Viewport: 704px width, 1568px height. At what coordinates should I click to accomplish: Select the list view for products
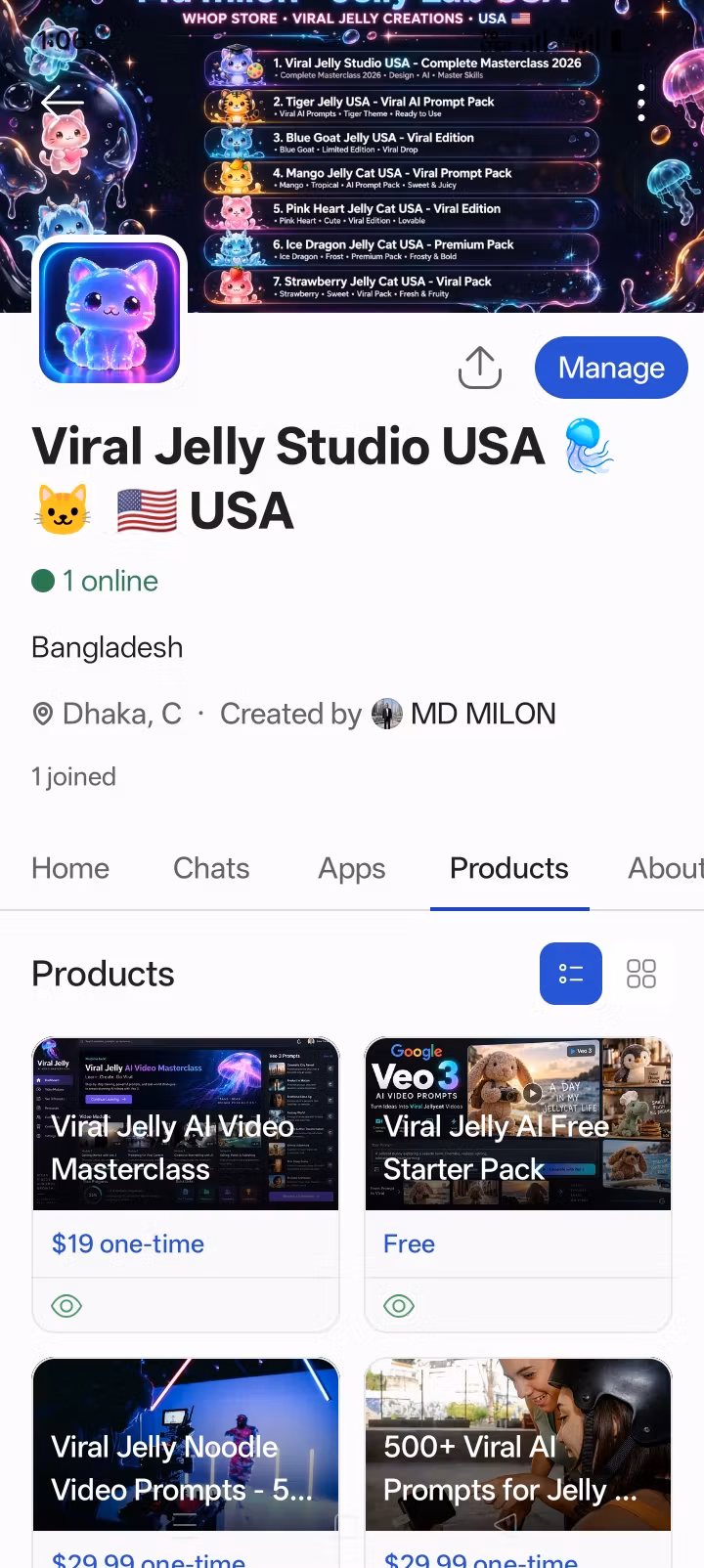(571, 974)
